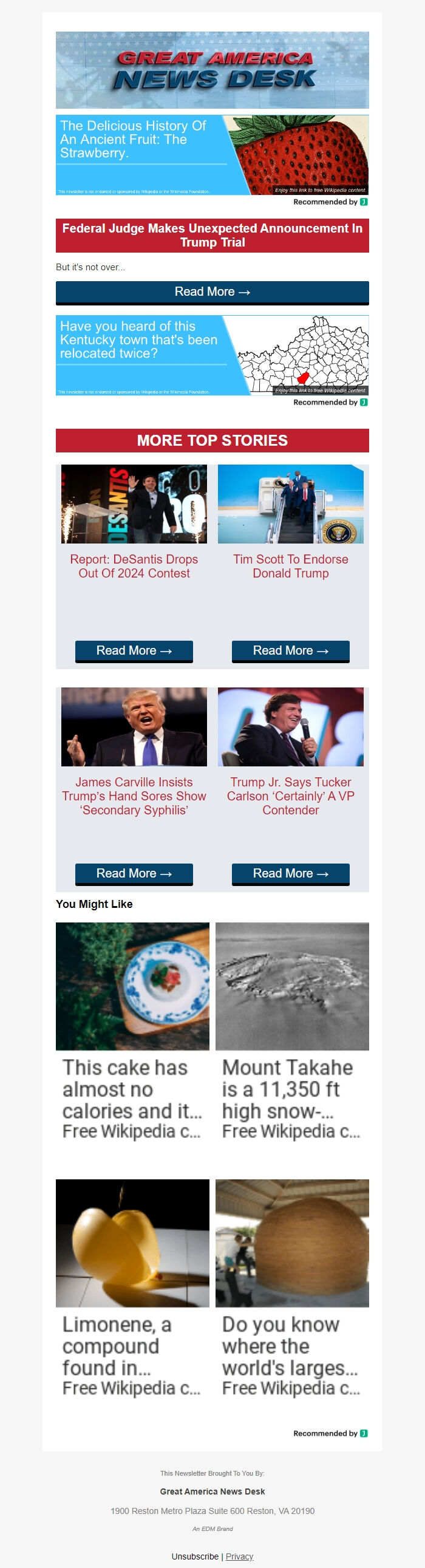
Task: Tap Read More under the James Carville story
Action: [x=134, y=873]
